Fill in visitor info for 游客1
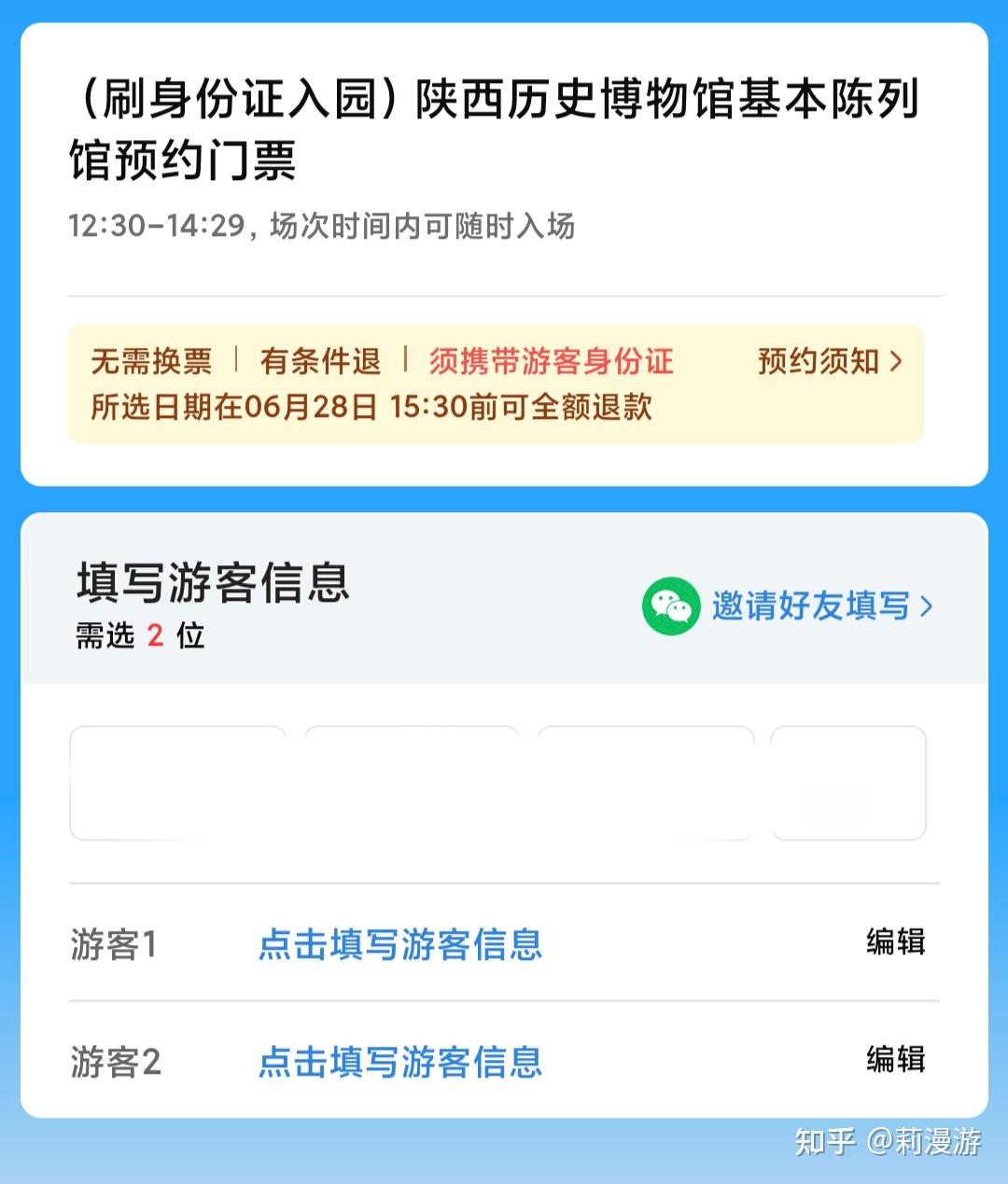 coord(399,944)
